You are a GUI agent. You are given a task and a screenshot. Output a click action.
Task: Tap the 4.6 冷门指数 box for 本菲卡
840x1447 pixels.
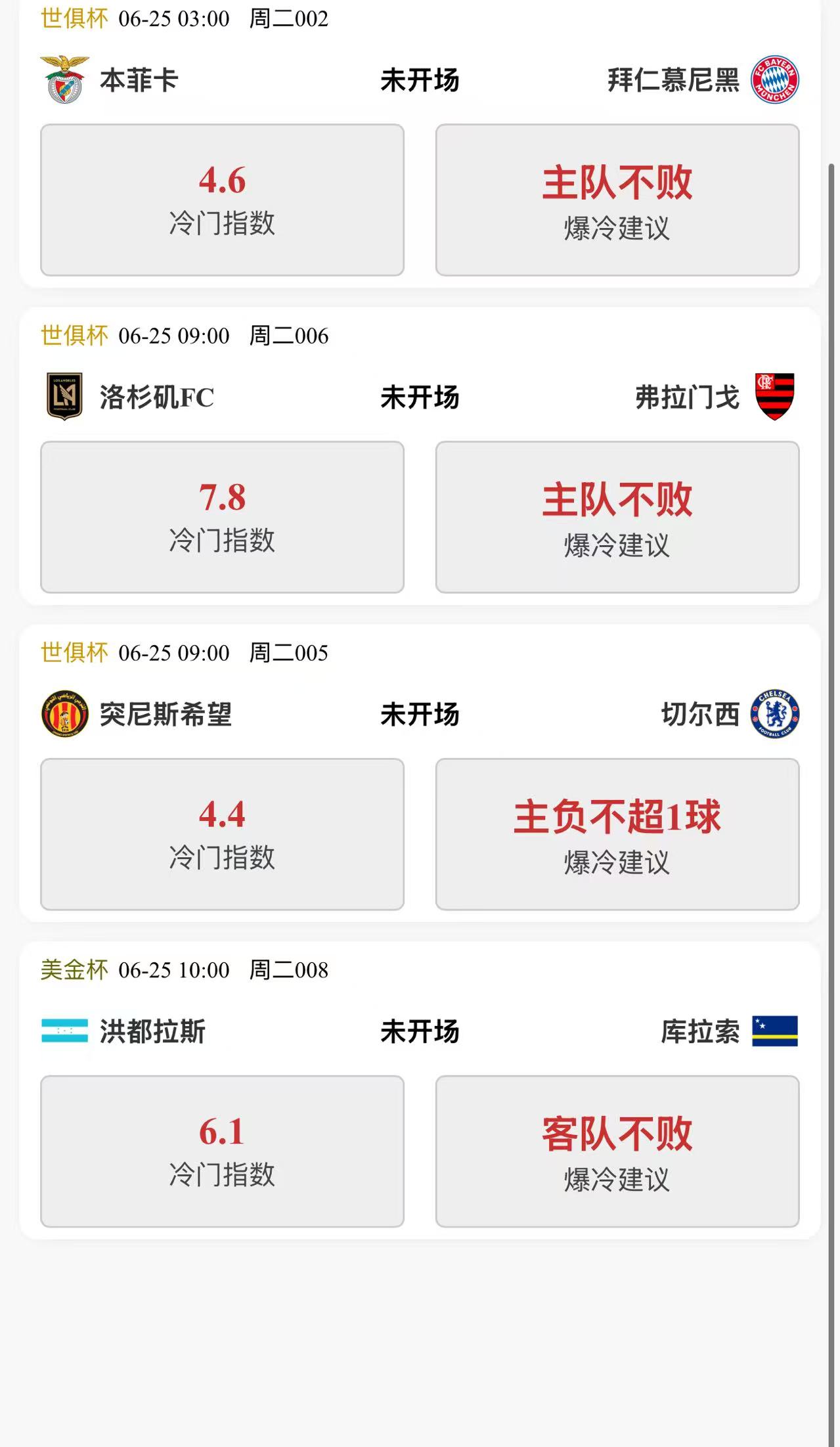click(222, 200)
